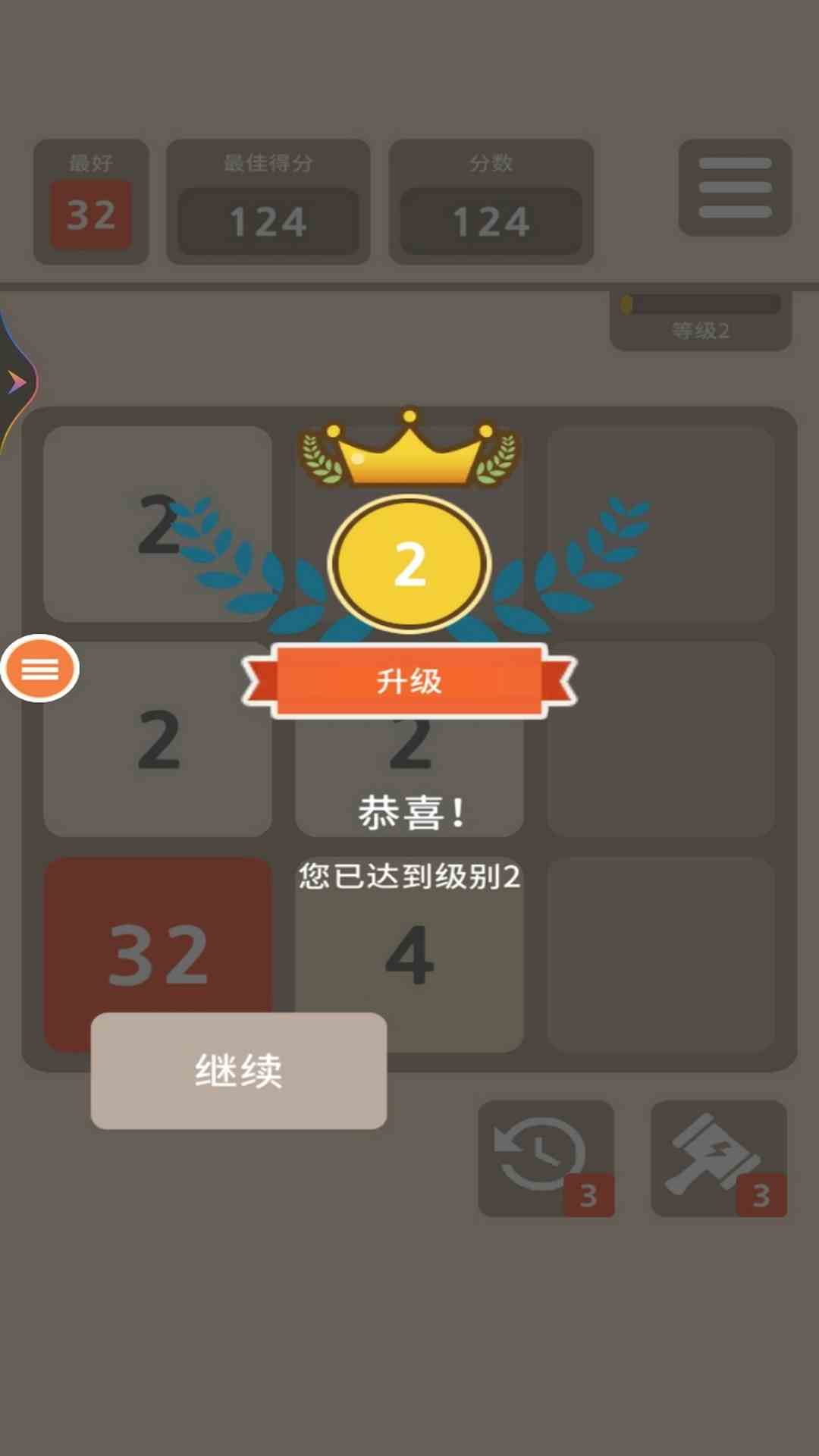Viewport: 819px width, 1456px height.
Task: Tap the orange floating menu button
Action: point(40,669)
